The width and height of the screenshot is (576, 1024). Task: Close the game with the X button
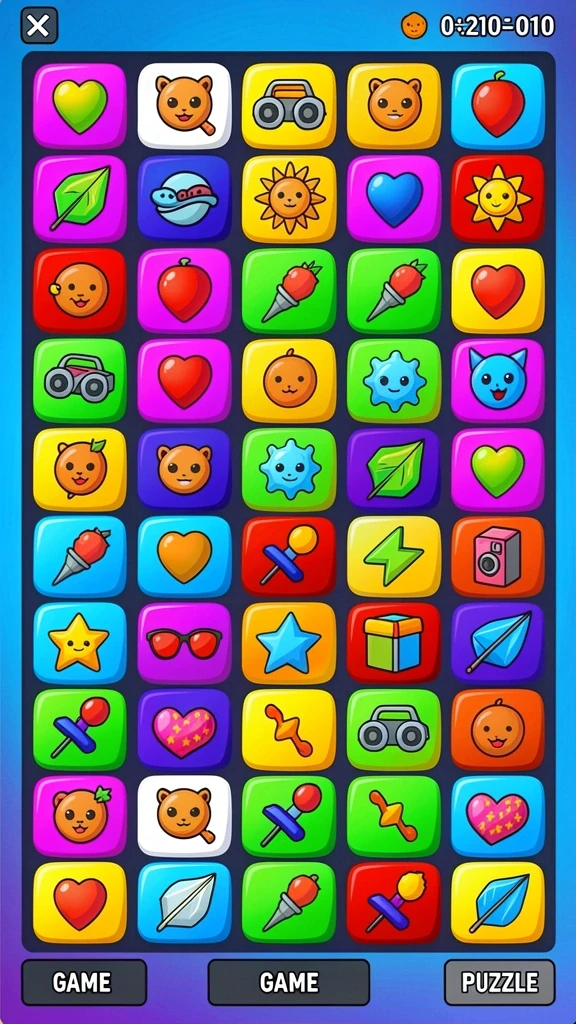click(x=39, y=25)
